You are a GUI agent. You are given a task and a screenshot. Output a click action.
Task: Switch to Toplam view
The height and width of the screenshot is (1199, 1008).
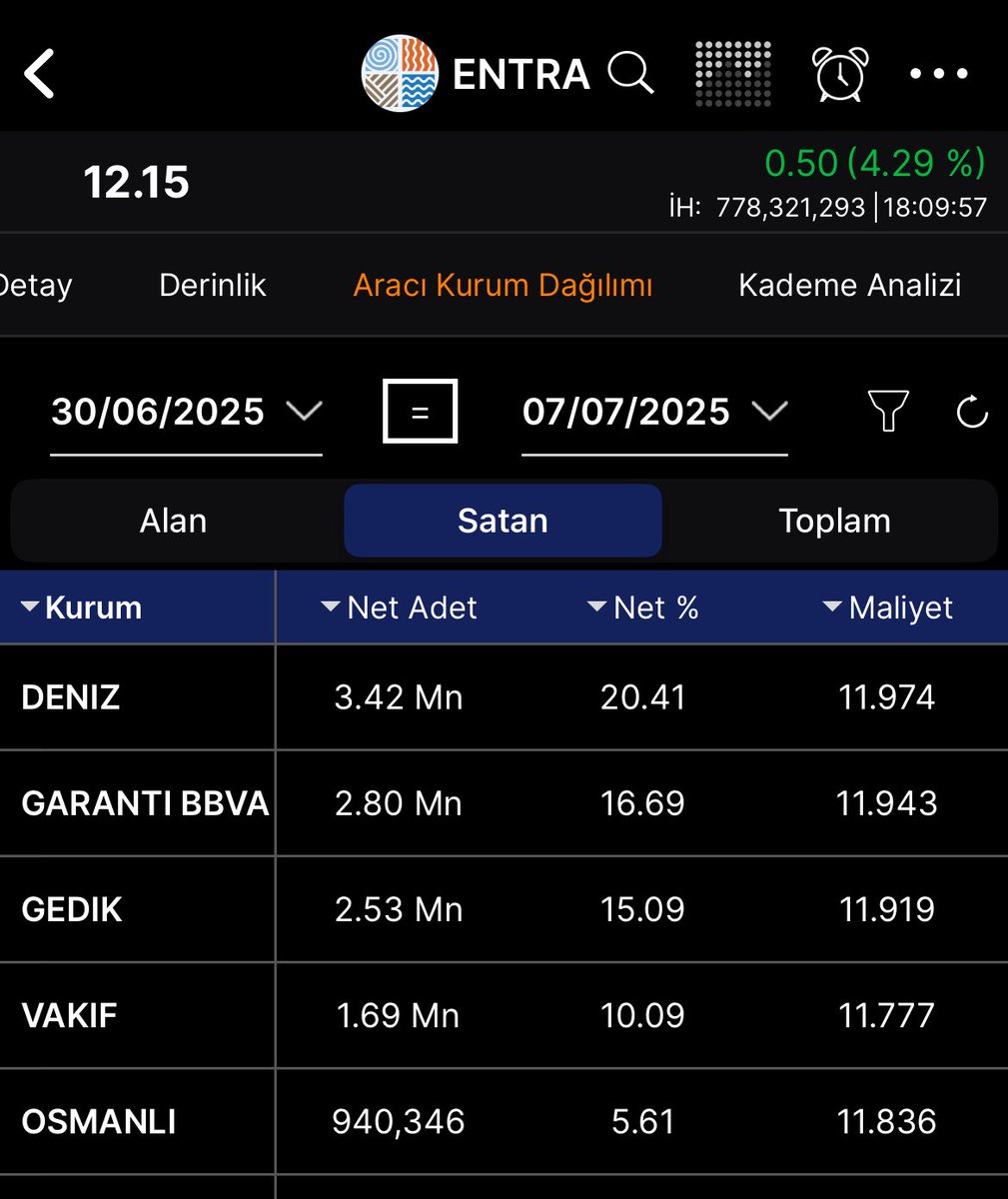point(834,521)
